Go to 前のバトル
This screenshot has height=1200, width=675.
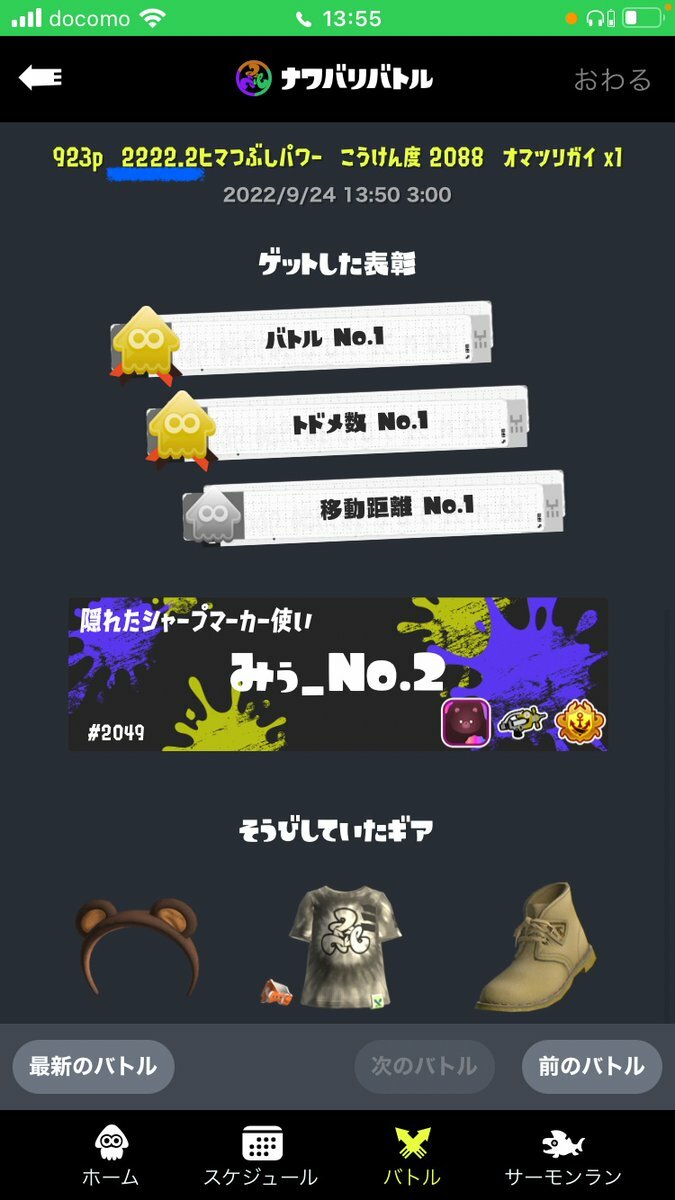pyautogui.click(x=591, y=1066)
